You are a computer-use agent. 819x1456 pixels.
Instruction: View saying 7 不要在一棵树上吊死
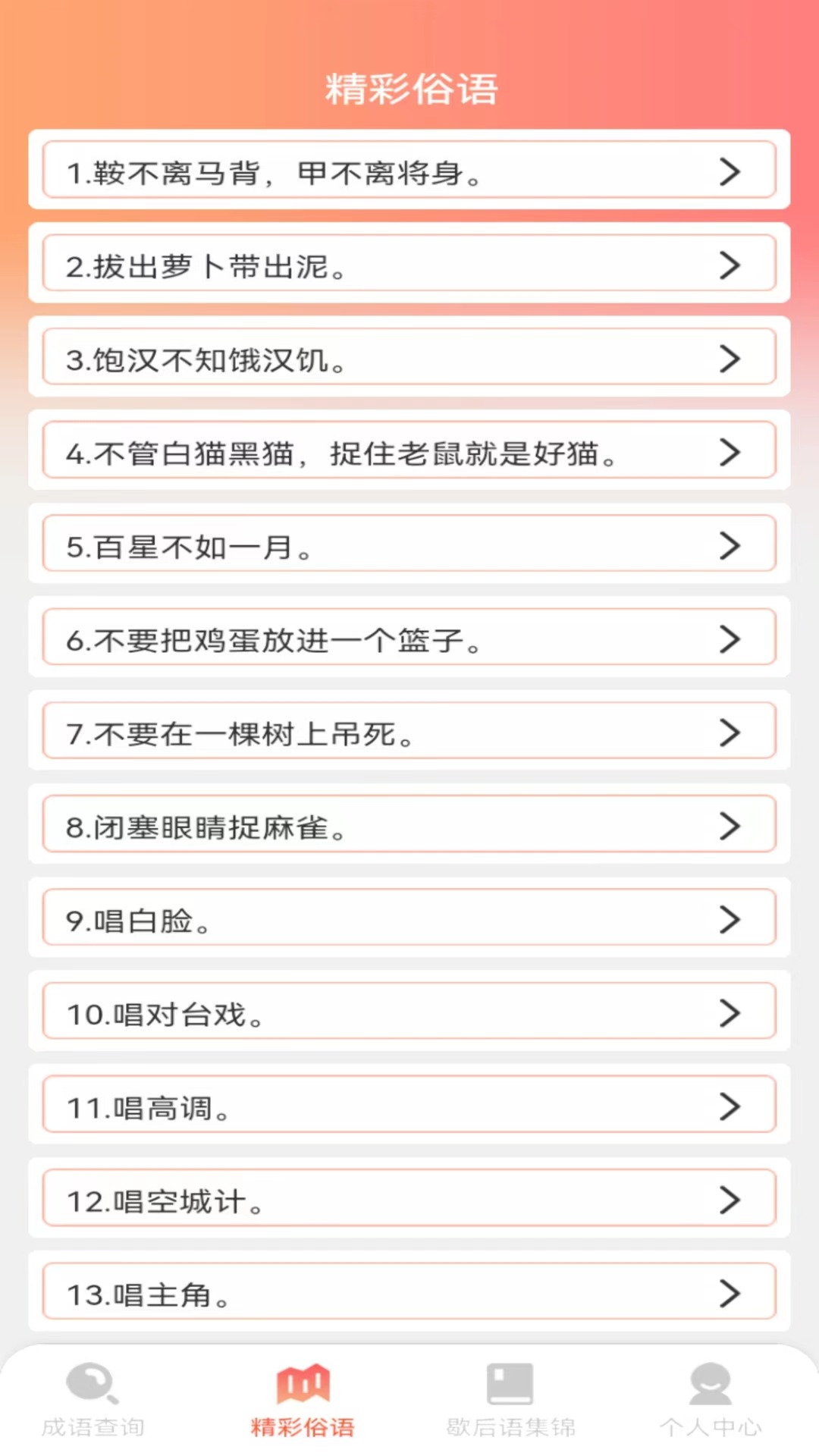(409, 731)
